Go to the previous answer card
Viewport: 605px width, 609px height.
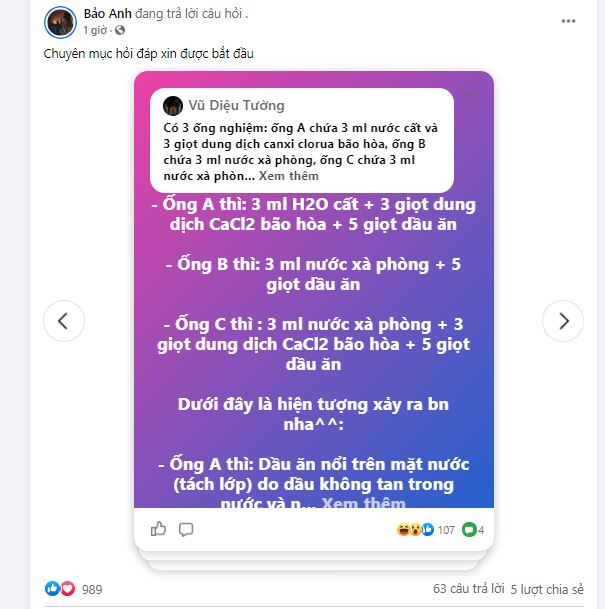tap(63, 321)
